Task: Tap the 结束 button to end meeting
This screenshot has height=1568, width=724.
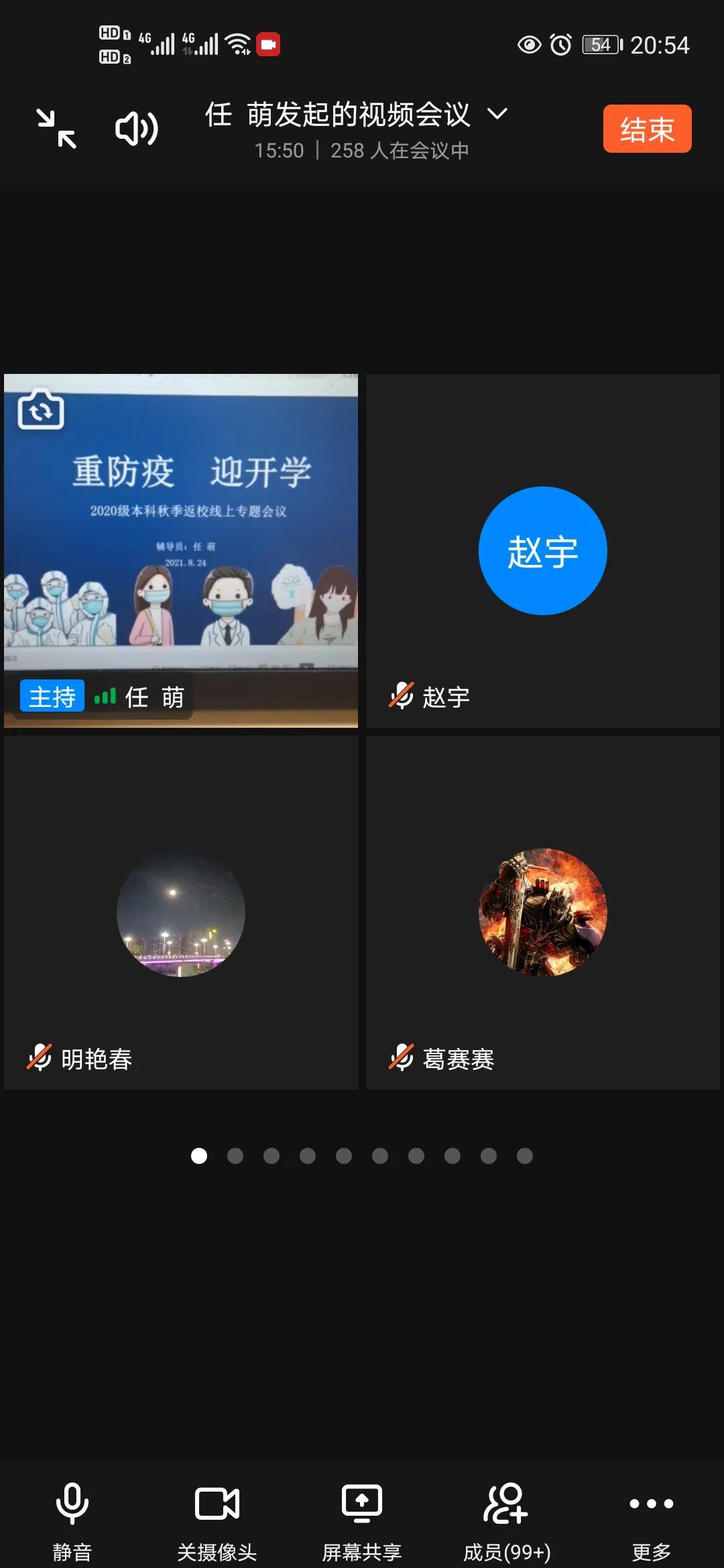Action: click(647, 129)
